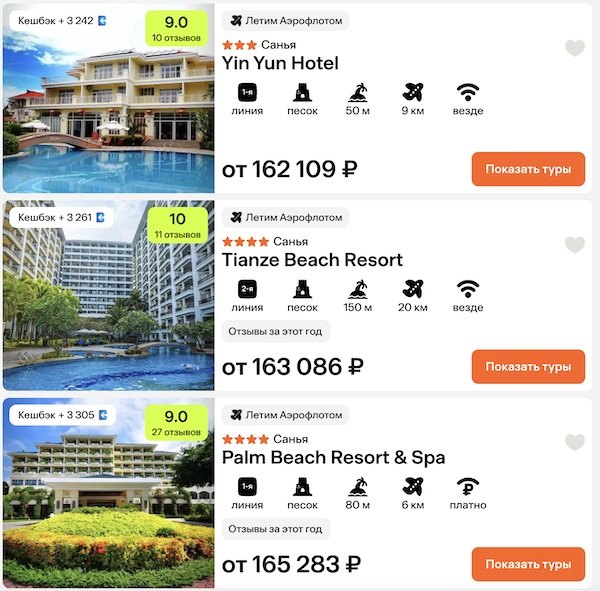Image resolution: width=600 pixels, height=591 pixels.
Task: Open Palm Beach Resort & Spa hotel title
Action: pos(333,457)
